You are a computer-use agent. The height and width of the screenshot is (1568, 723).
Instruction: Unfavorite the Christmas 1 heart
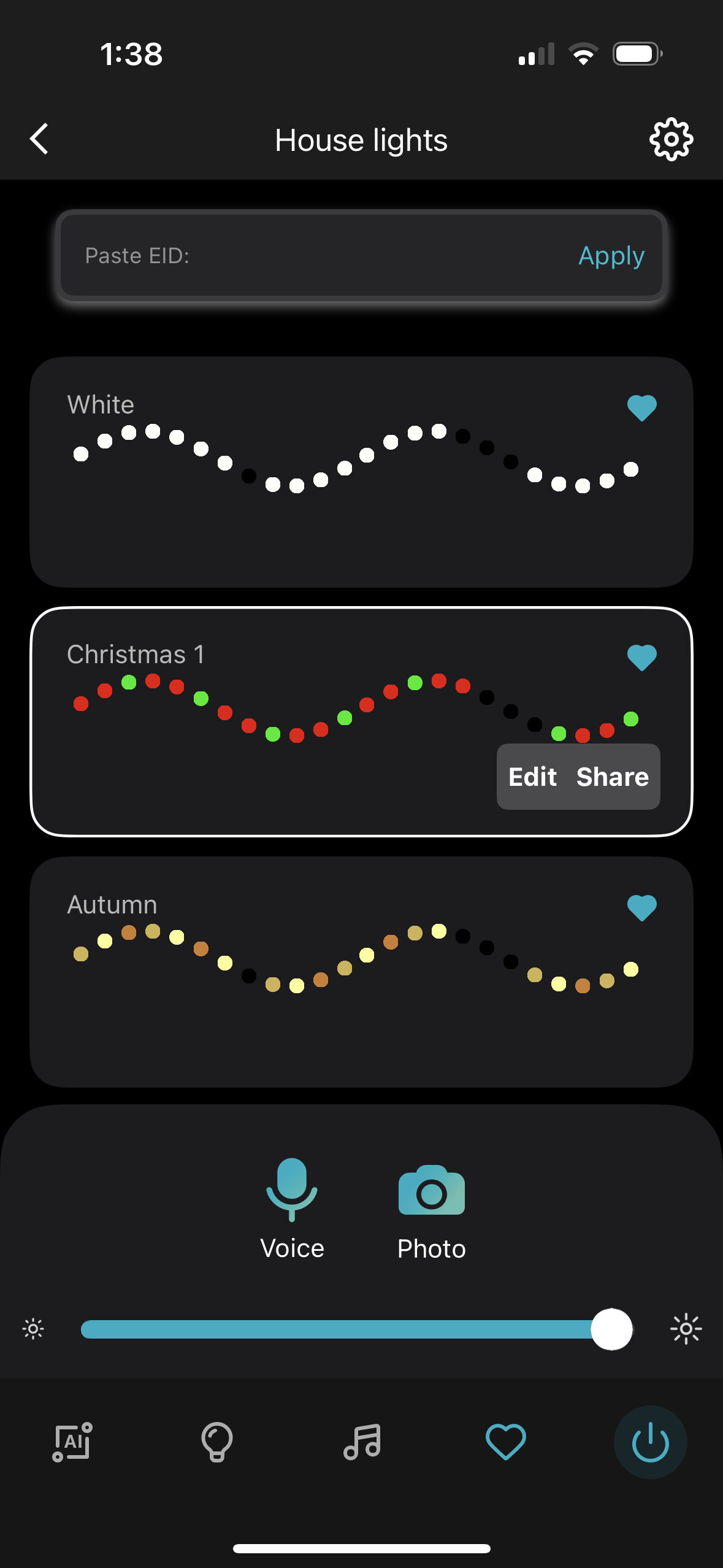pos(641,658)
